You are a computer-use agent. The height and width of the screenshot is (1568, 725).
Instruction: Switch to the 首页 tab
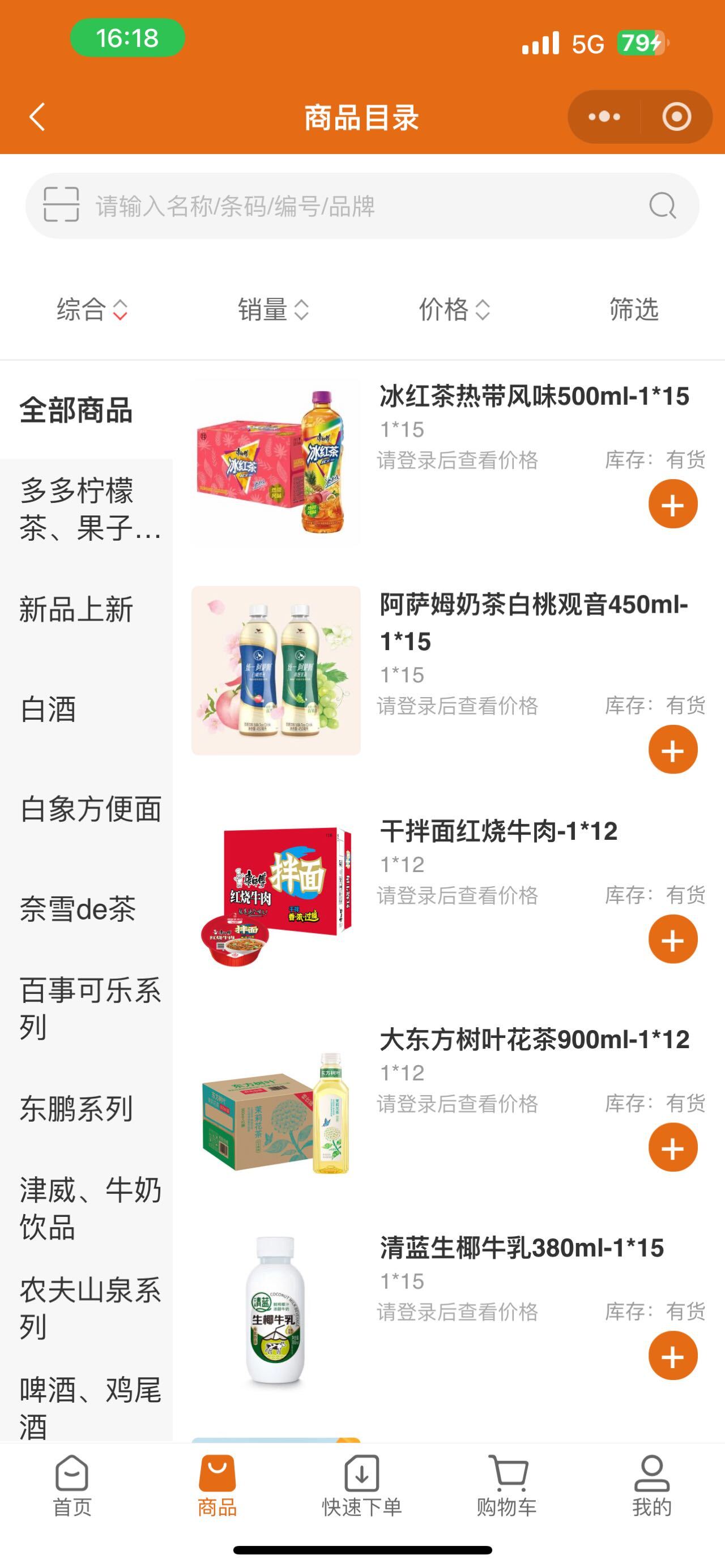click(72, 1485)
